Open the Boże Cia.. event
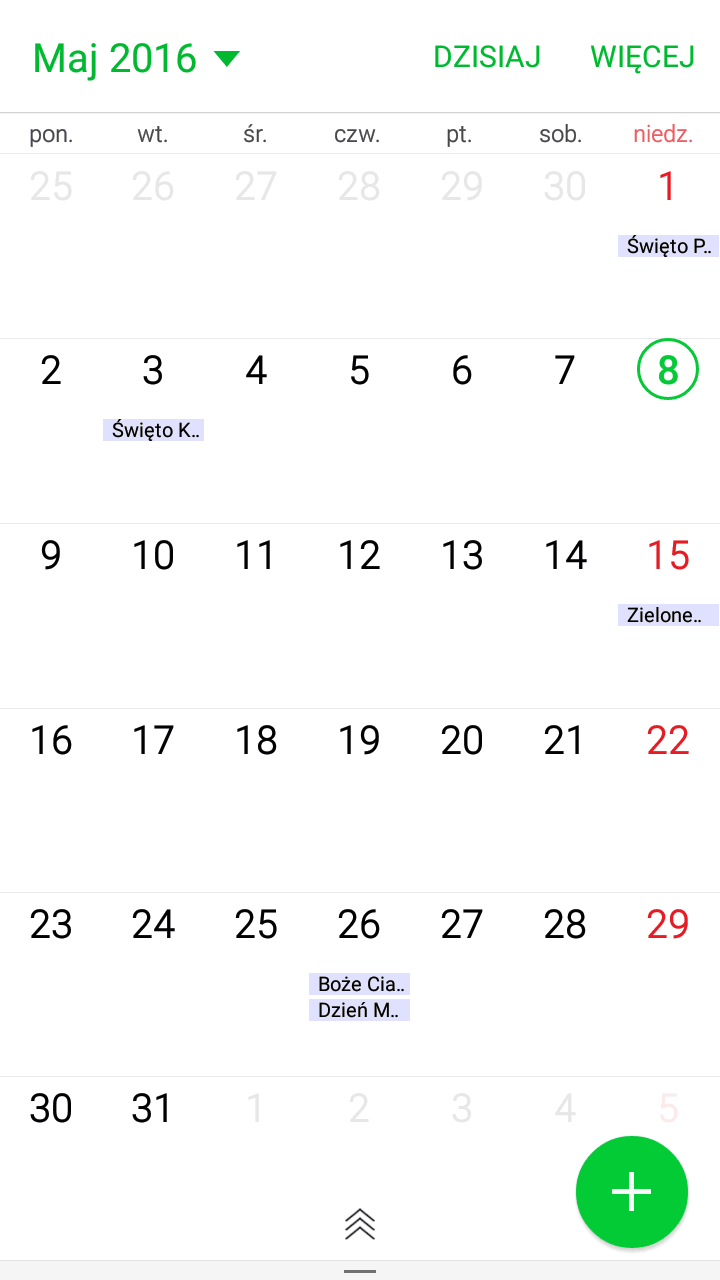 point(360,984)
